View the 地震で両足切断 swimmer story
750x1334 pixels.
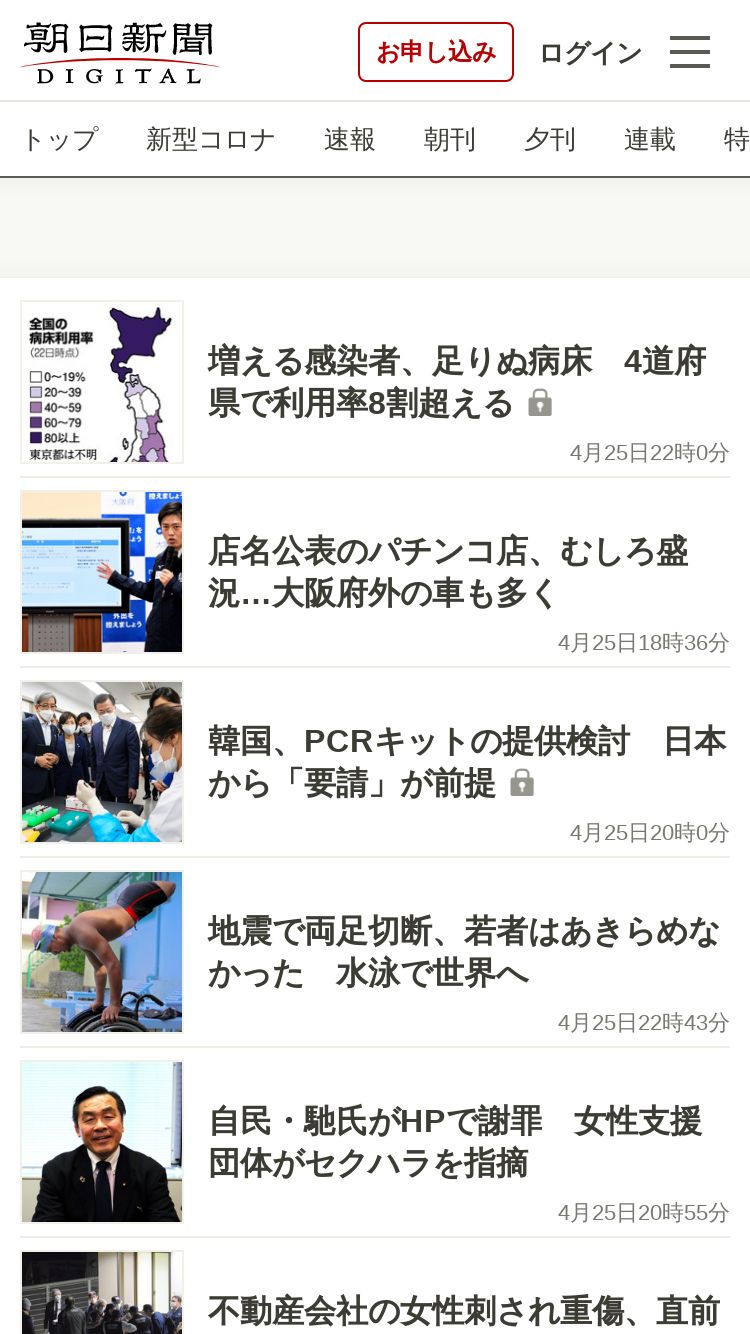click(375, 952)
